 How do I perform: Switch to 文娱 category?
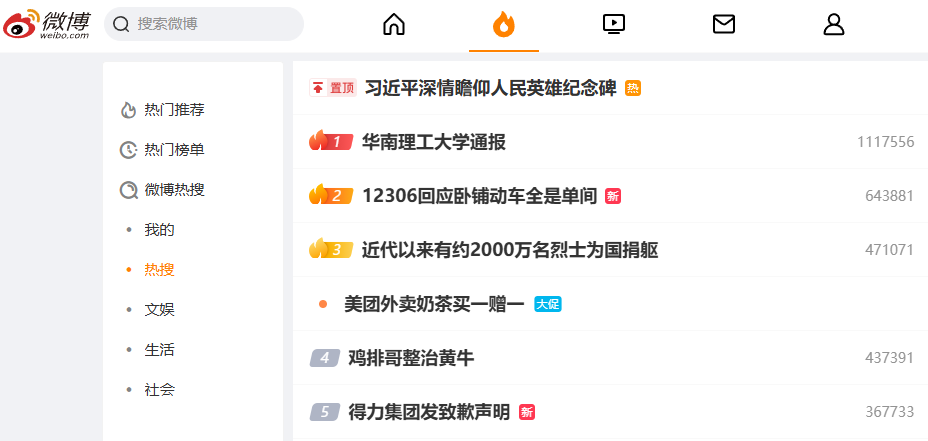(x=159, y=310)
